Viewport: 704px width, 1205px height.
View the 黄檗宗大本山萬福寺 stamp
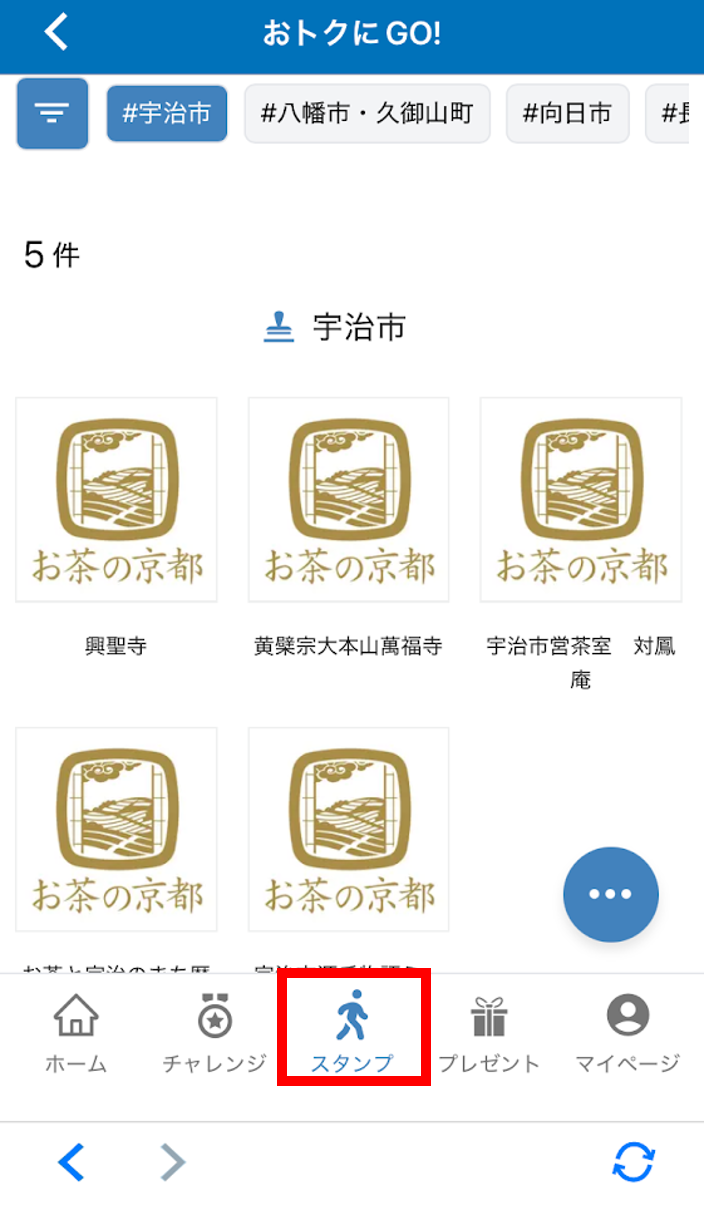click(348, 500)
